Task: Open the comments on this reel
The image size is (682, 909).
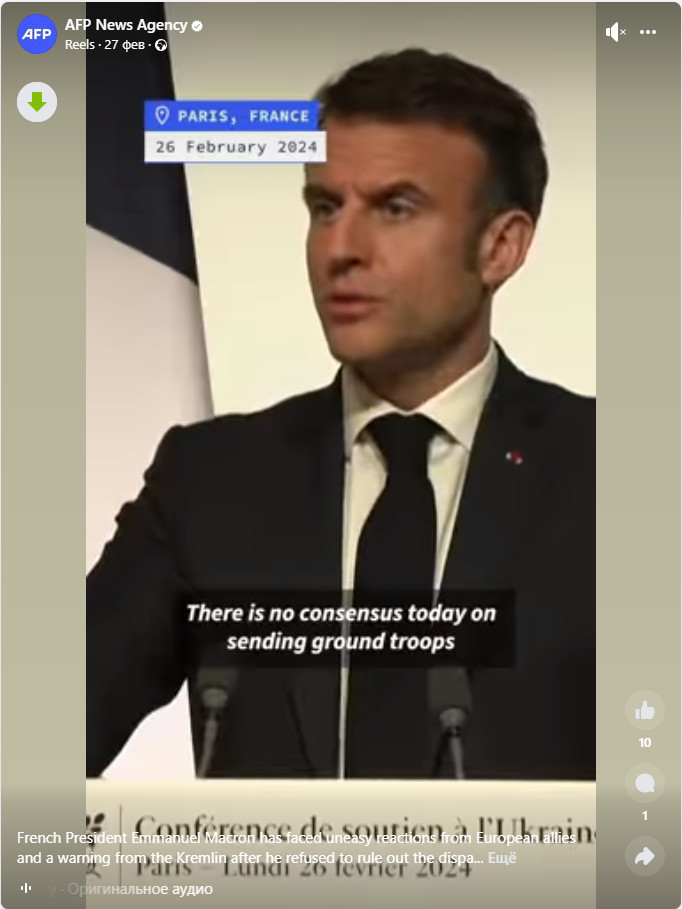Action: tap(644, 783)
